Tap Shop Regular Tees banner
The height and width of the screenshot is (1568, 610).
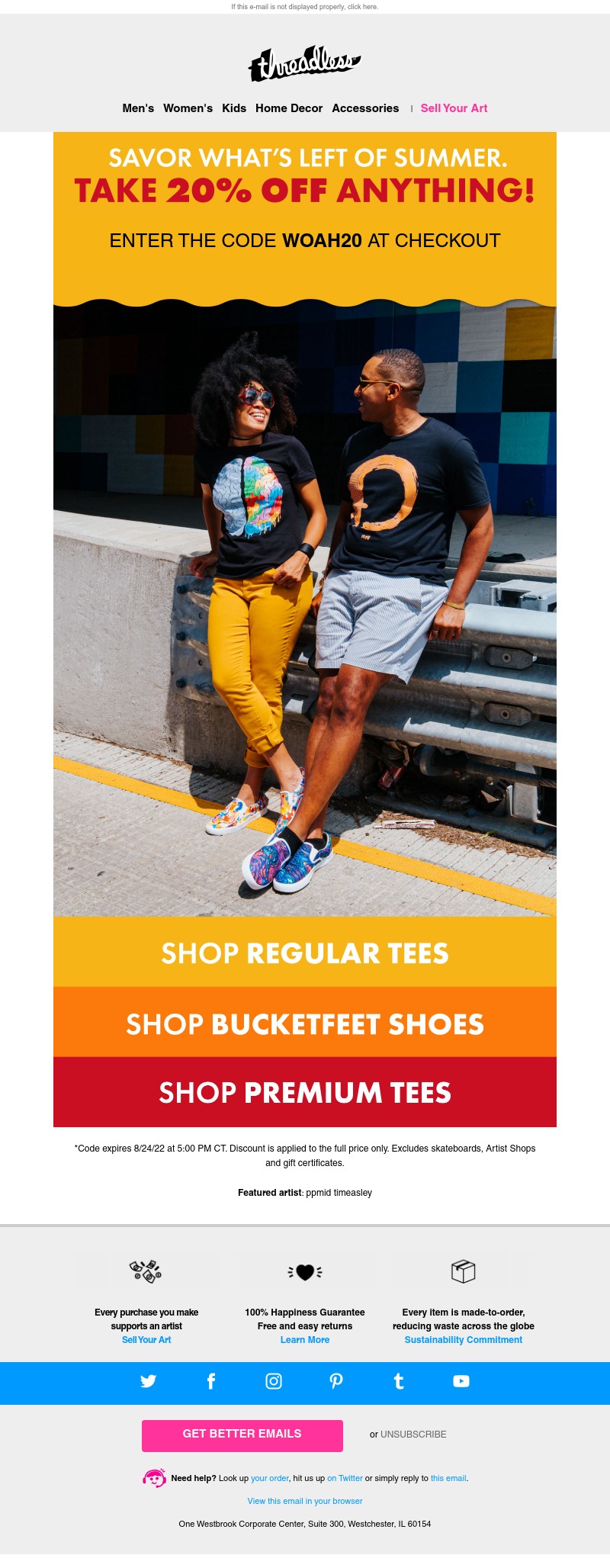point(305,953)
